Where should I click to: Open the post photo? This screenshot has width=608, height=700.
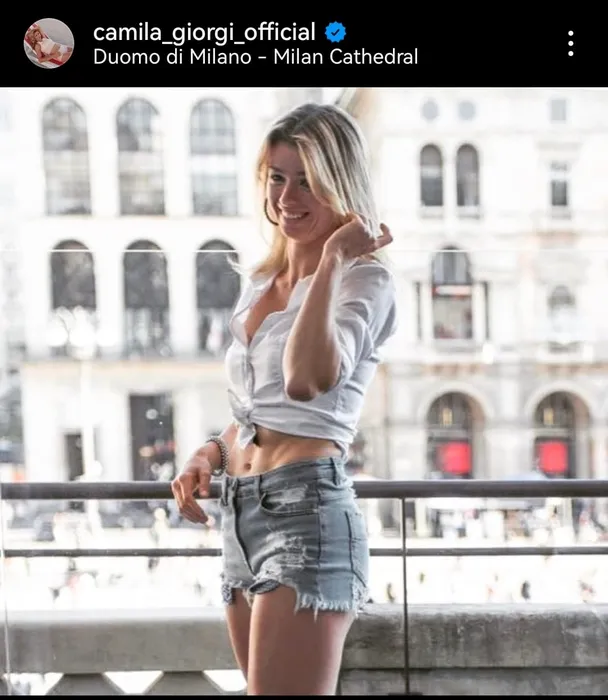pos(304,390)
